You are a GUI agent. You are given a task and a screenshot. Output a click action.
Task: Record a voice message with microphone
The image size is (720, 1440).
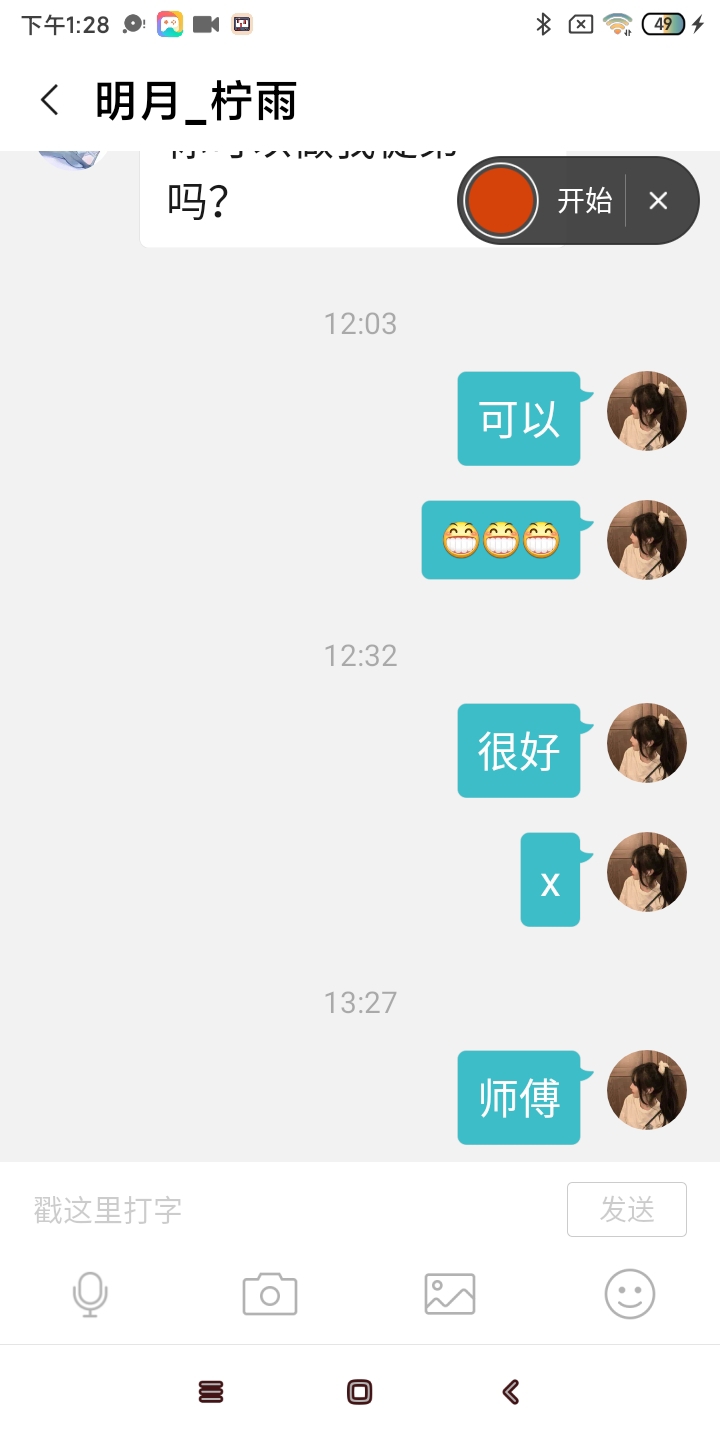pos(90,1294)
